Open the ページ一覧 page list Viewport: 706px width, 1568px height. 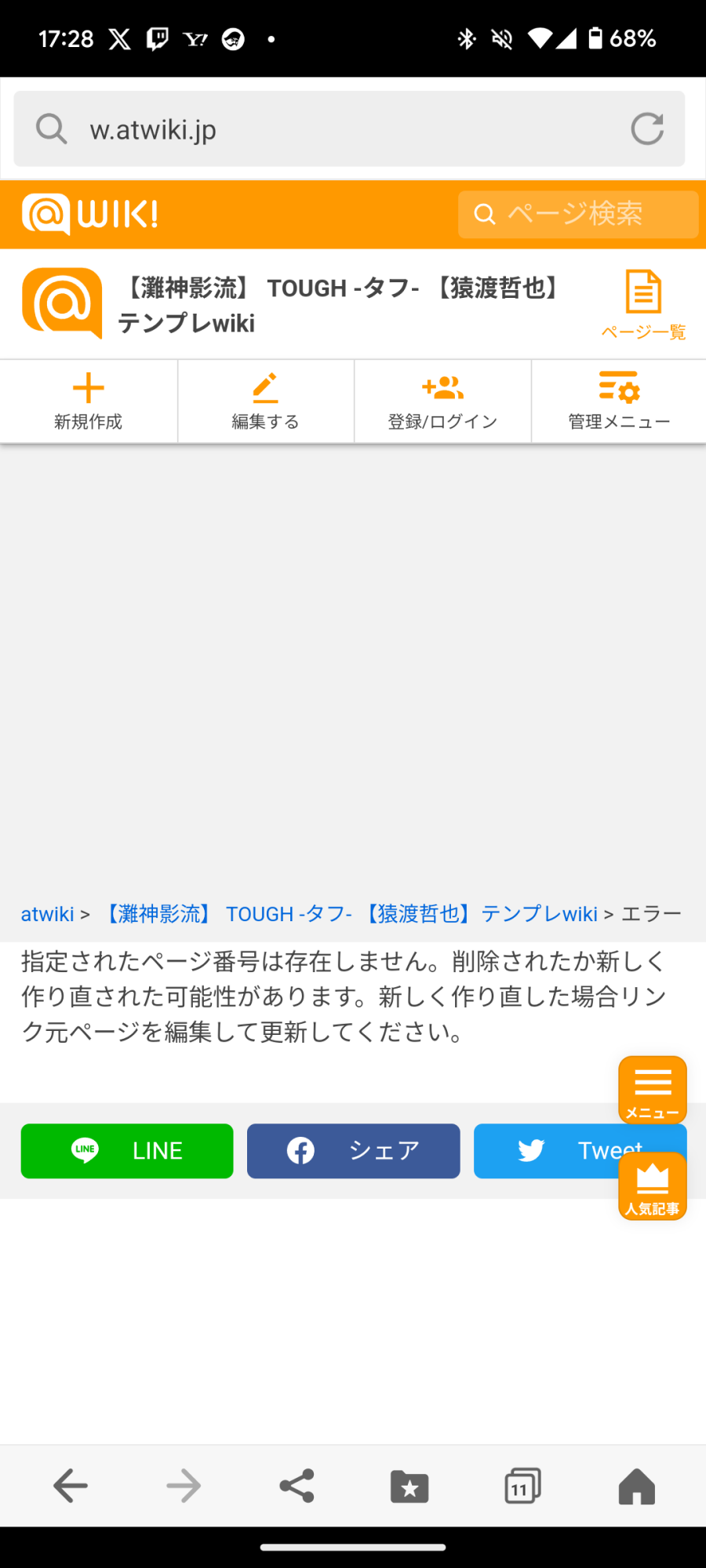point(643,305)
